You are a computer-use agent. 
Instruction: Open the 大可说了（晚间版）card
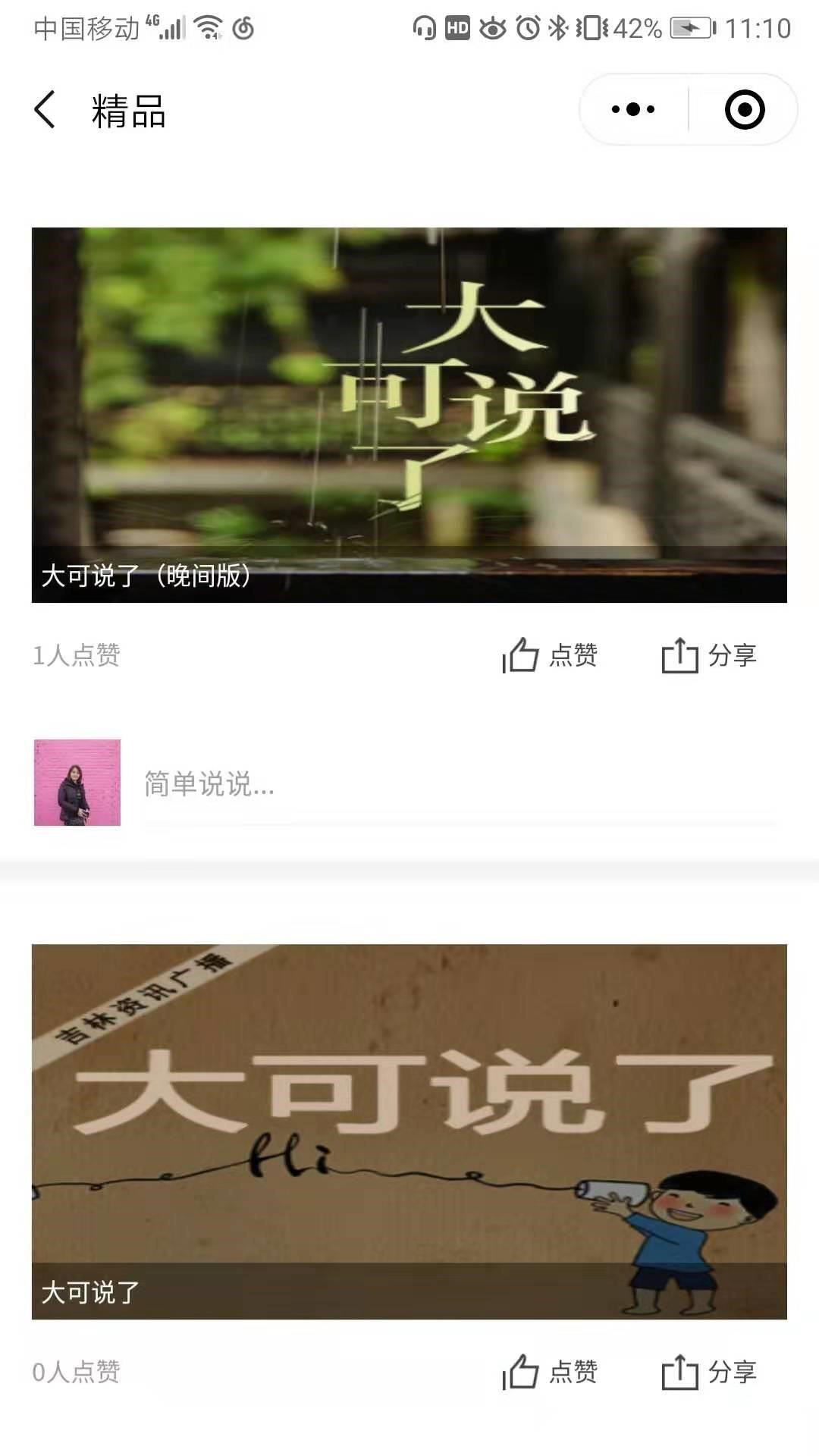[x=409, y=415]
